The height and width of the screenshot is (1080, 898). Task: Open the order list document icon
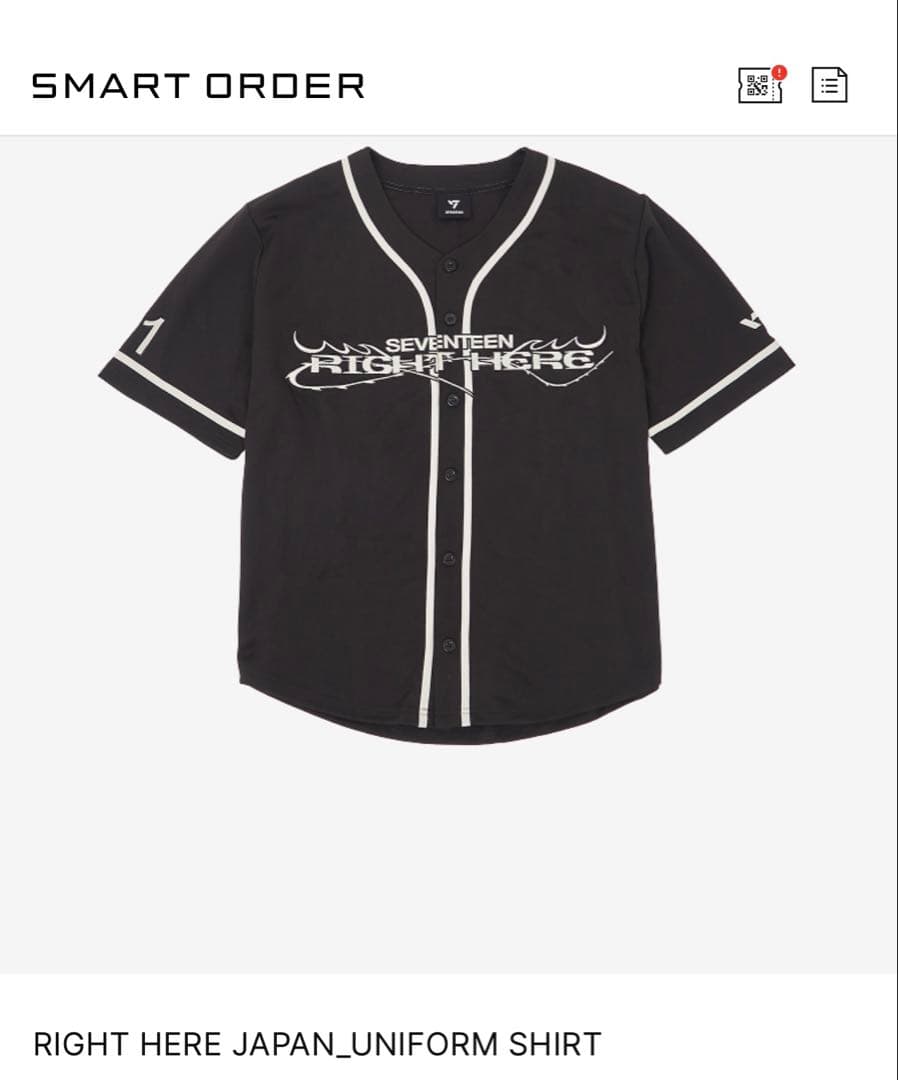829,85
